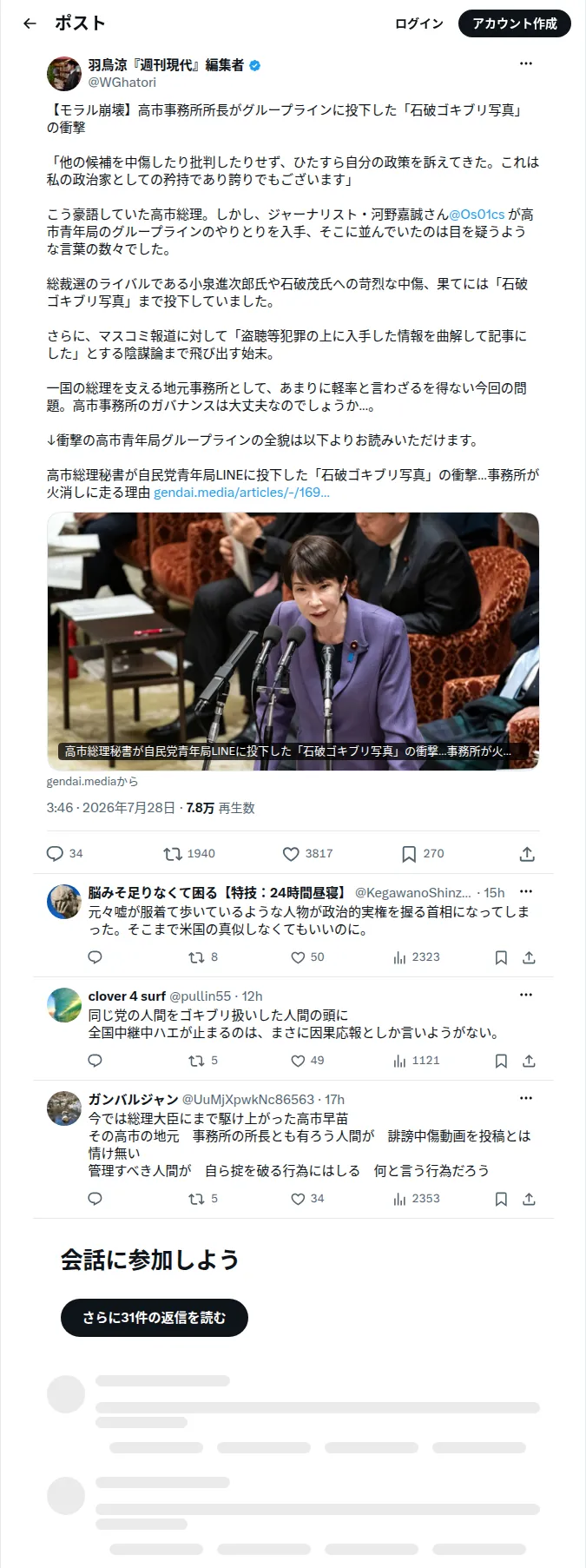586x1568 pixels.
Task: Open the gendai.media article link in text
Action: tap(241, 493)
